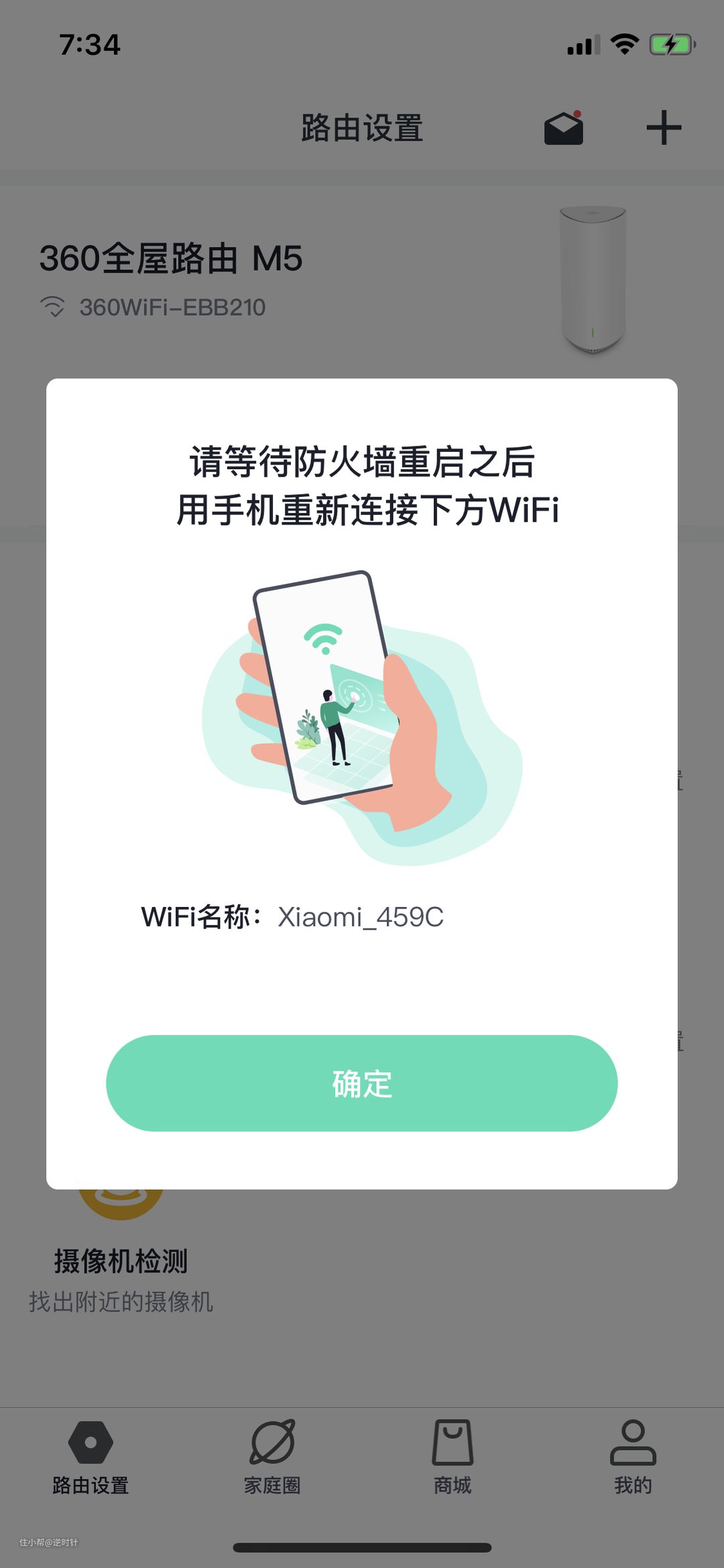Screen dimensions: 724x1568
Task: Add a device with plus icon
Action: [x=664, y=128]
